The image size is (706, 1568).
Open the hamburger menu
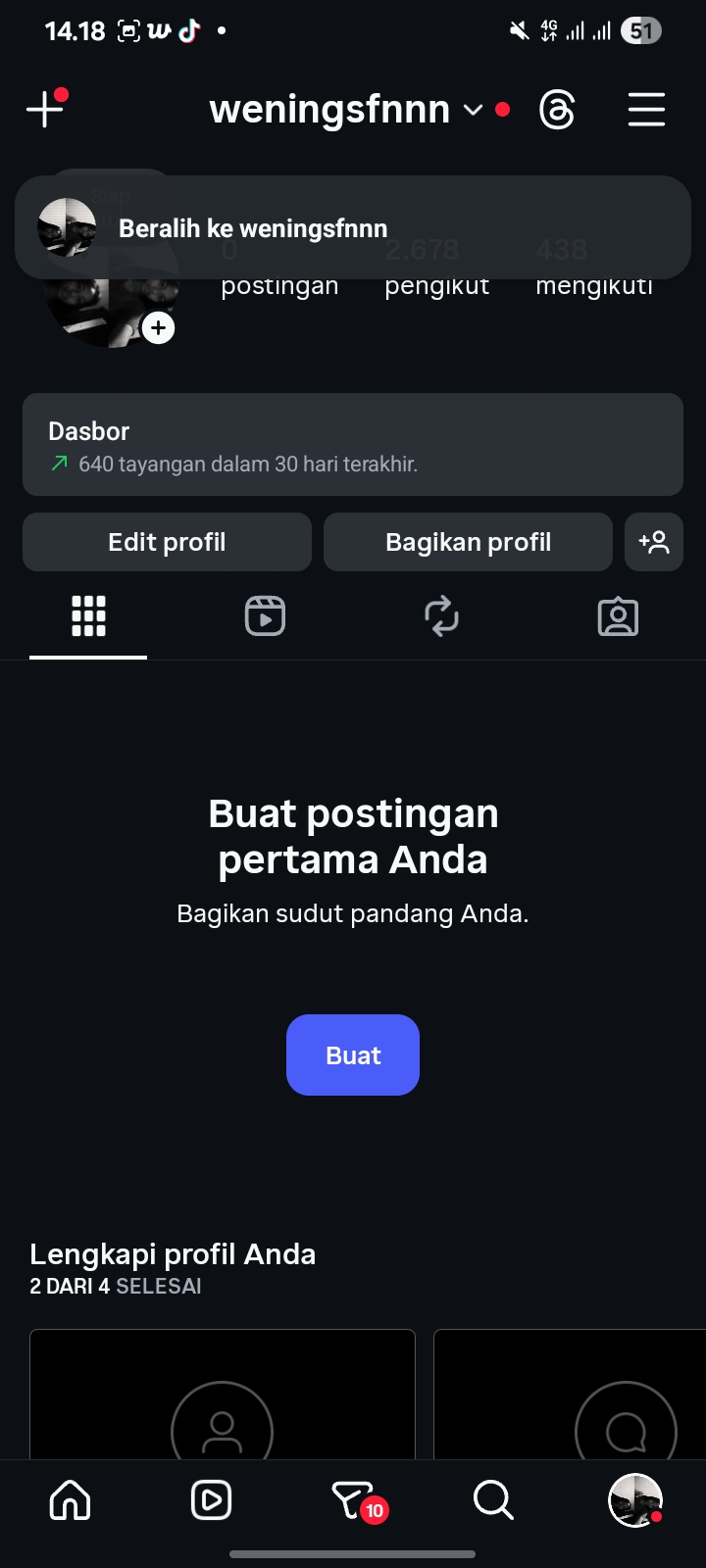tap(646, 110)
